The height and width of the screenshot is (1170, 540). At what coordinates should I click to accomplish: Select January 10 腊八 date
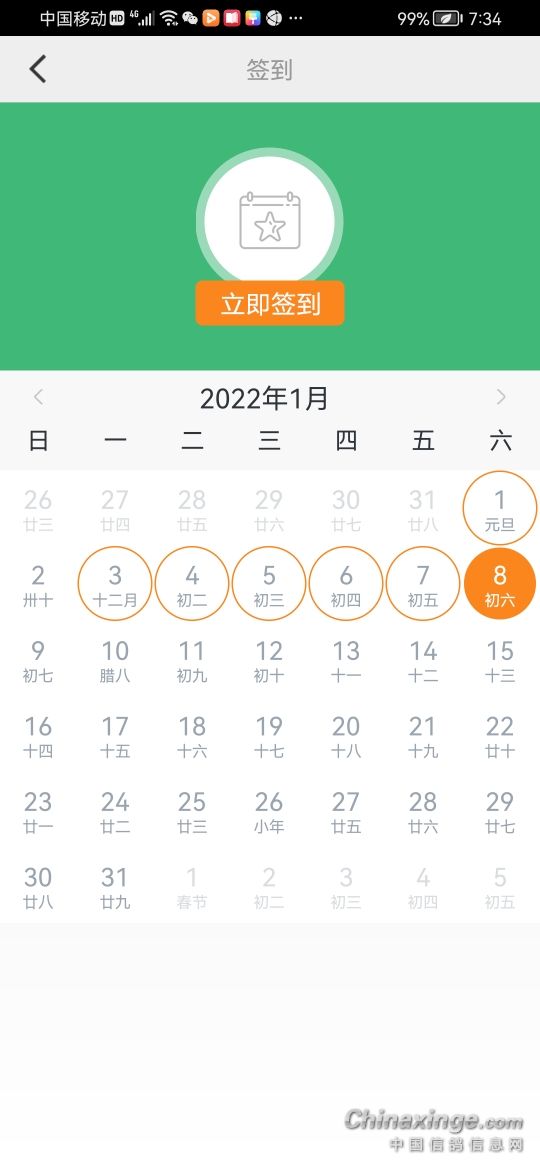[115, 660]
